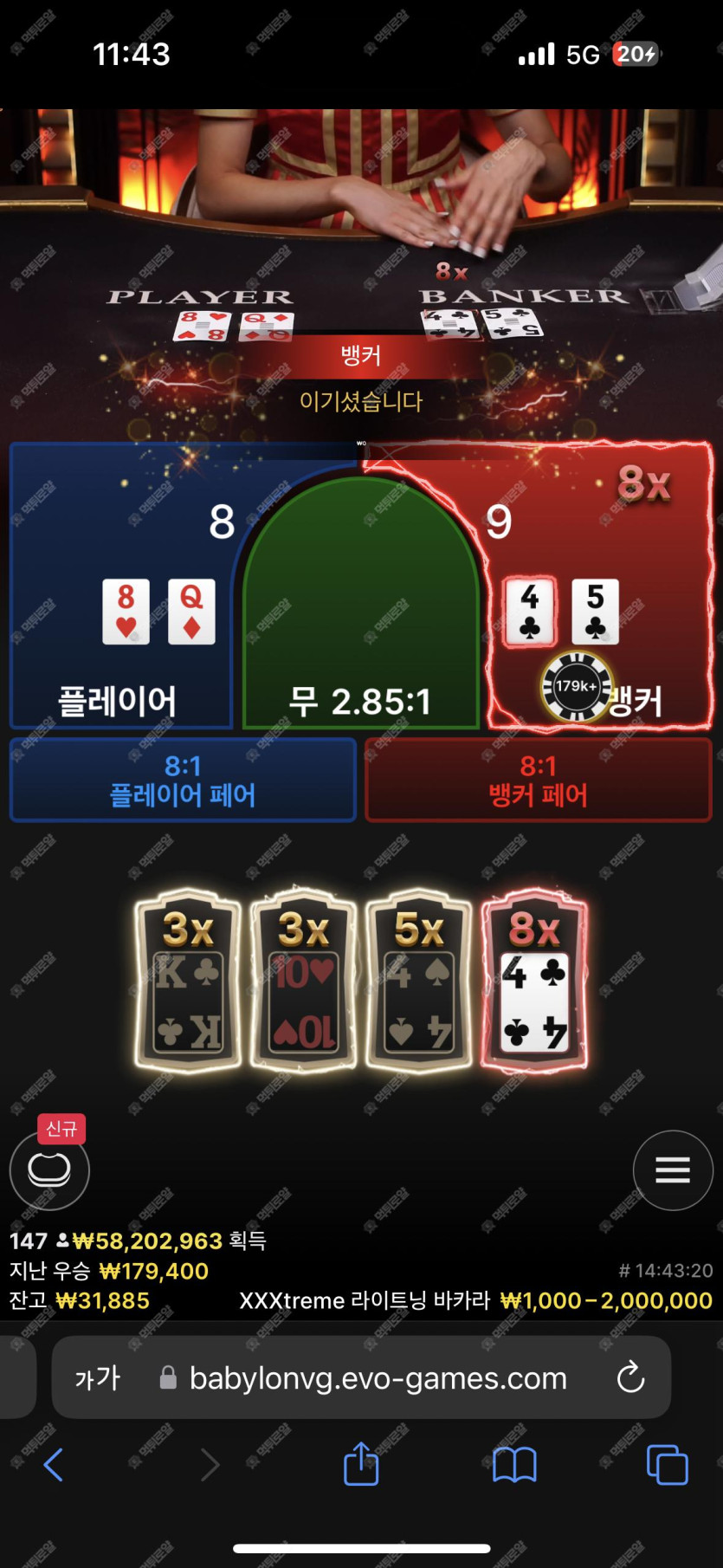Select the Player Pair (플레이어 페어) 8:1 bet
The width and height of the screenshot is (723, 1568).
183,780
